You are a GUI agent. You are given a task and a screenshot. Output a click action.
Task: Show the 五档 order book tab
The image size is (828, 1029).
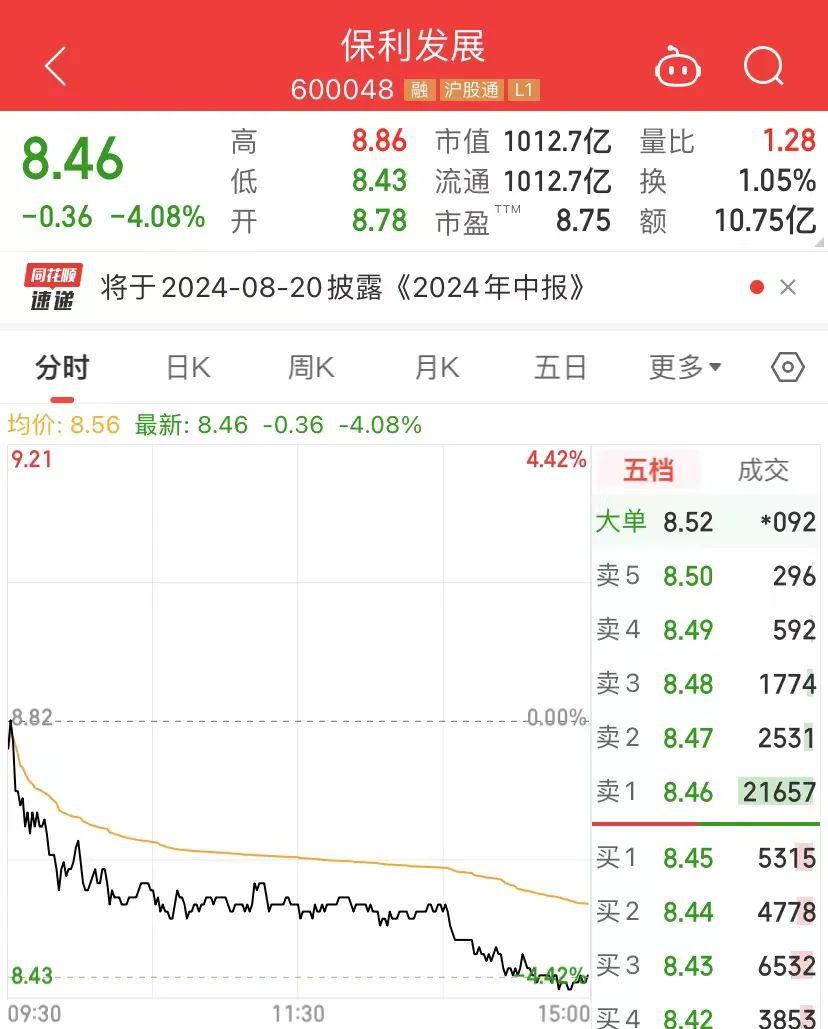pyautogui.click(x=649, y=470)
